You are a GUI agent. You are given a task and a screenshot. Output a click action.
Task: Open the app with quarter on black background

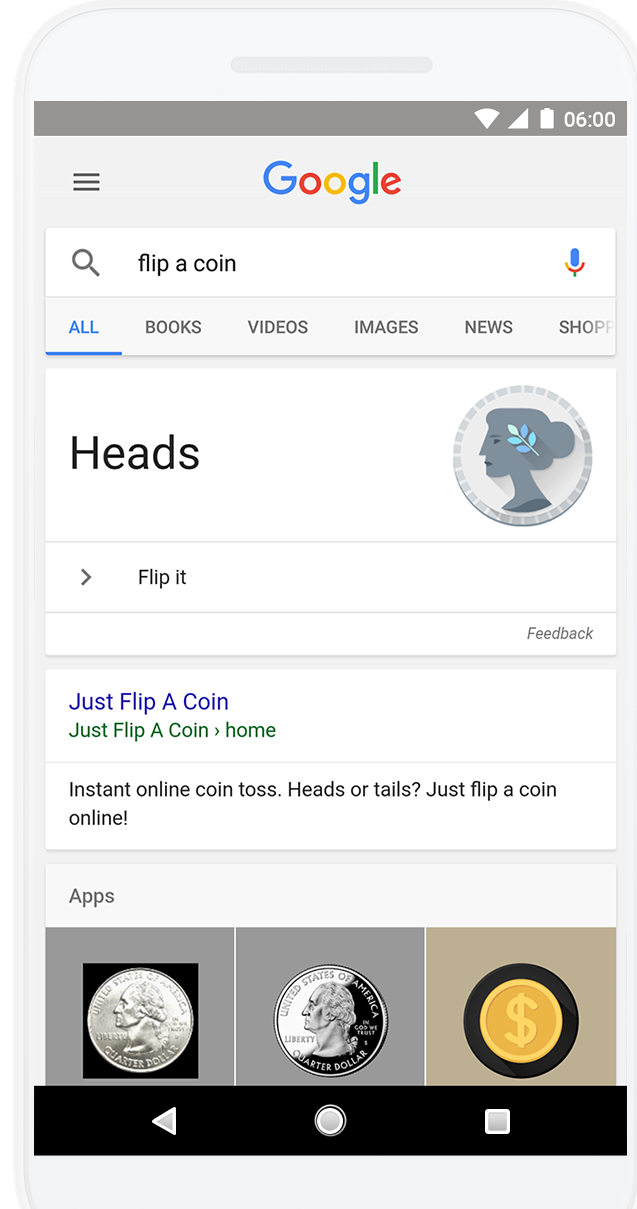click(140, 1018)
